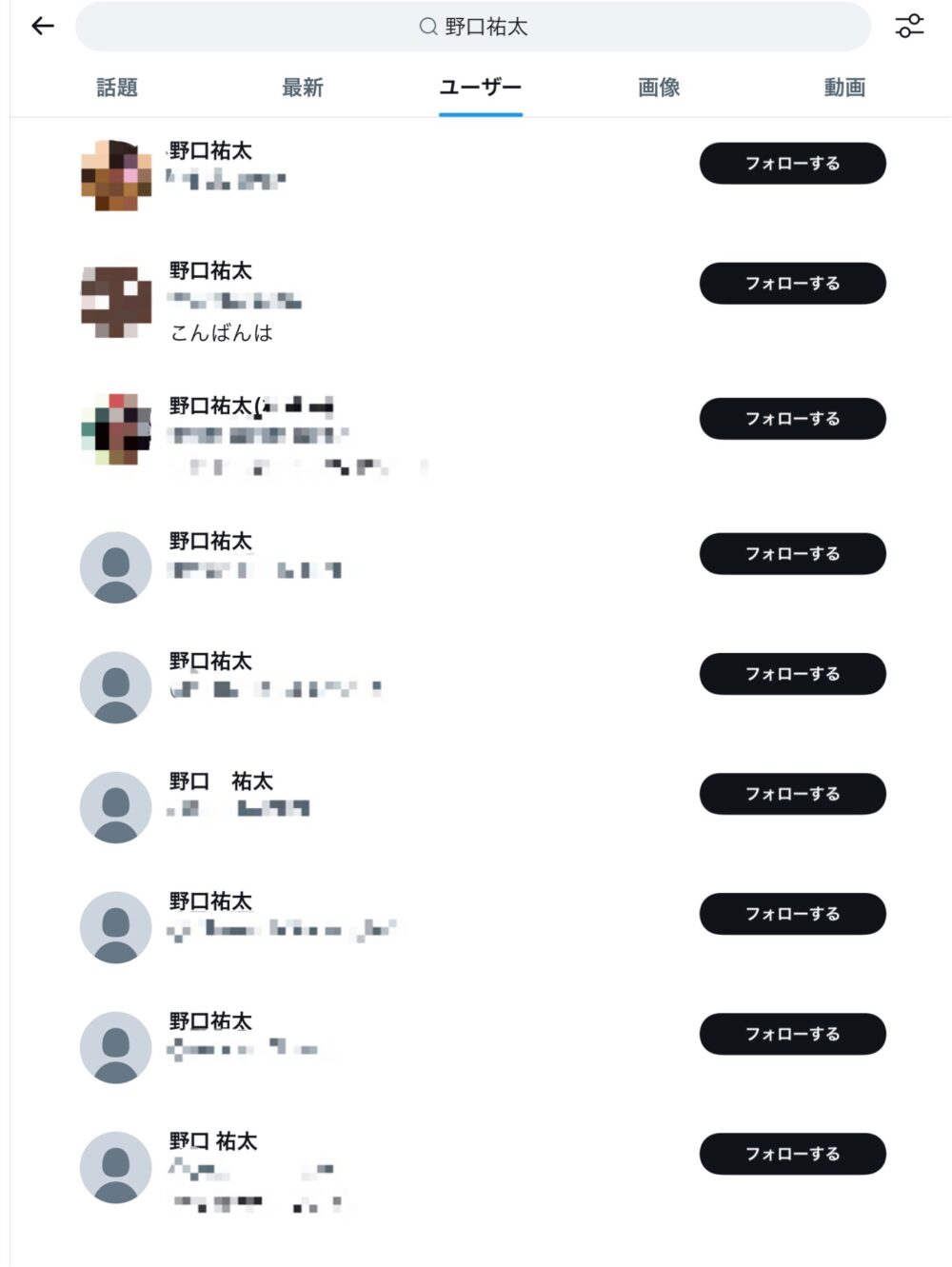Open the 動画 tab
This screenshot has height=1267, width=952.
(x=843, y=88)
